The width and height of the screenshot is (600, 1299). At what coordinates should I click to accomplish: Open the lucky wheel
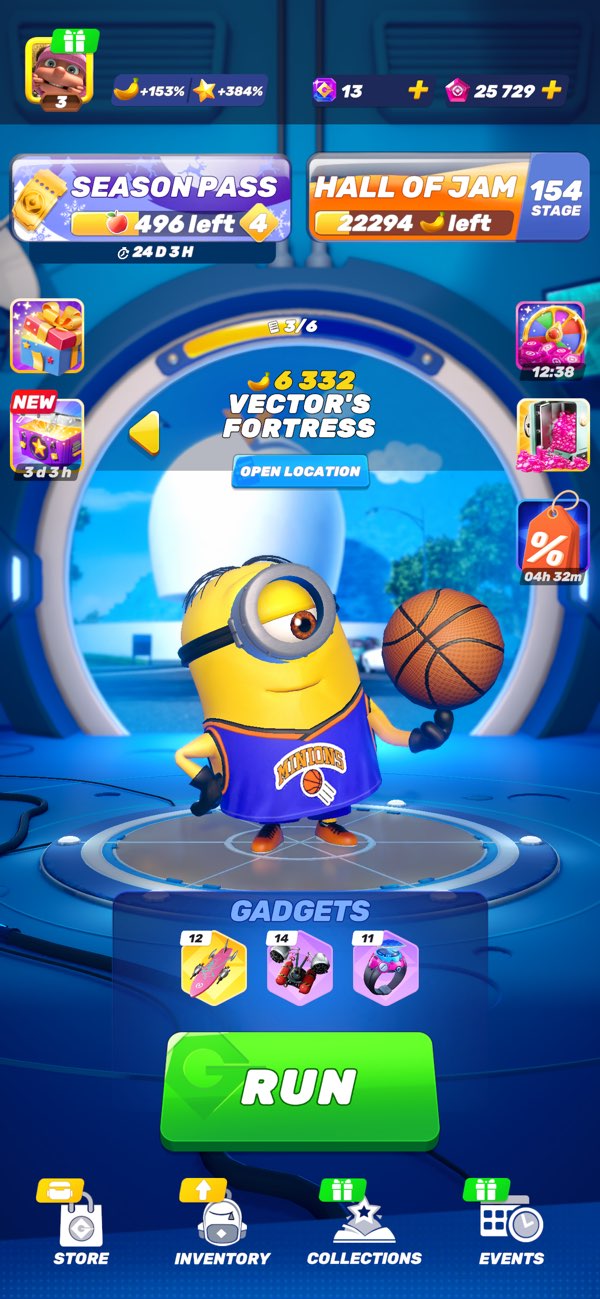pyautogui.click(x=551, y=334)
